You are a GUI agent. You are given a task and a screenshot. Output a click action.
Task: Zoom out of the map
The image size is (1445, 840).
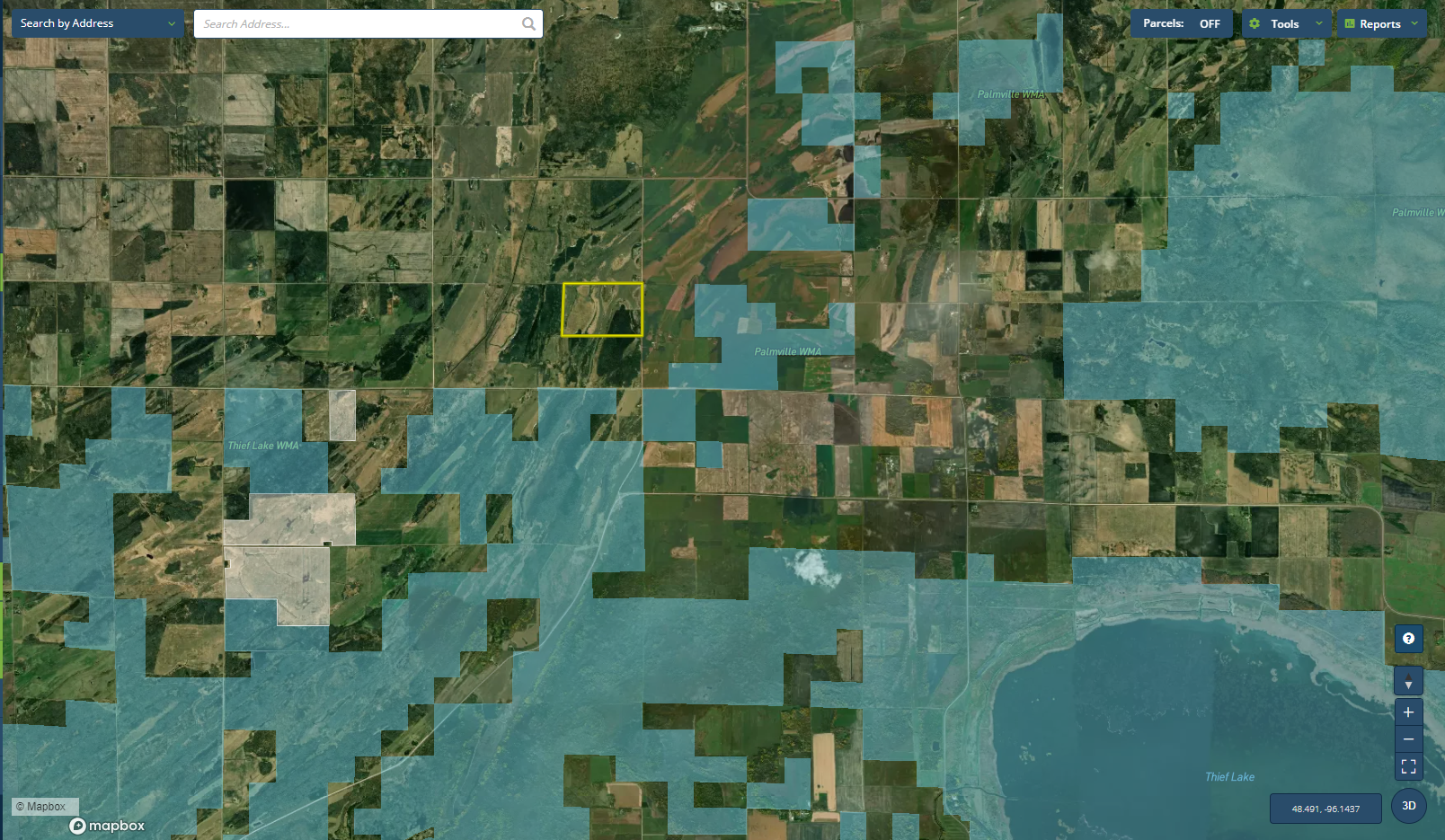click(x=1408, y=739)
